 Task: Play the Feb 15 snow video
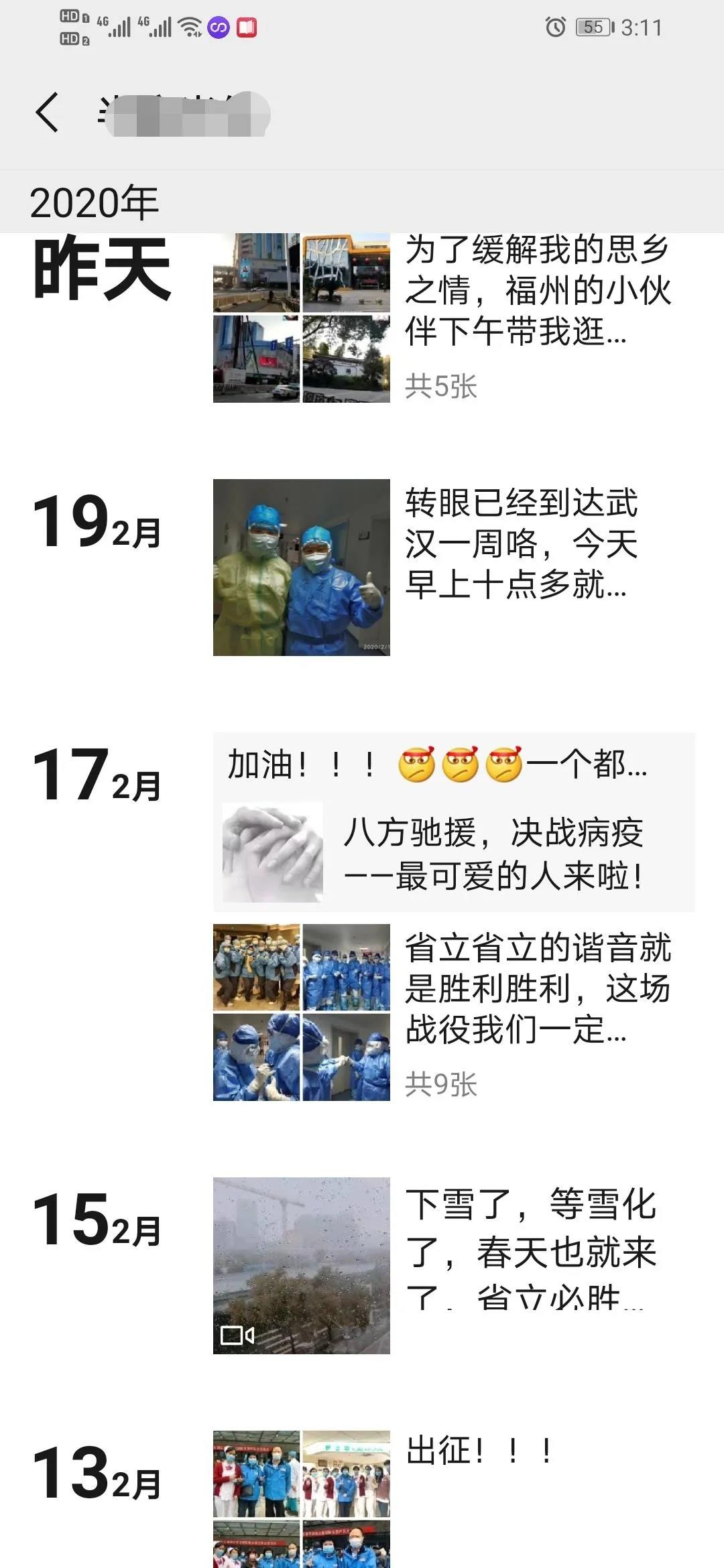pyautogui.click(x=301, y=1265)
